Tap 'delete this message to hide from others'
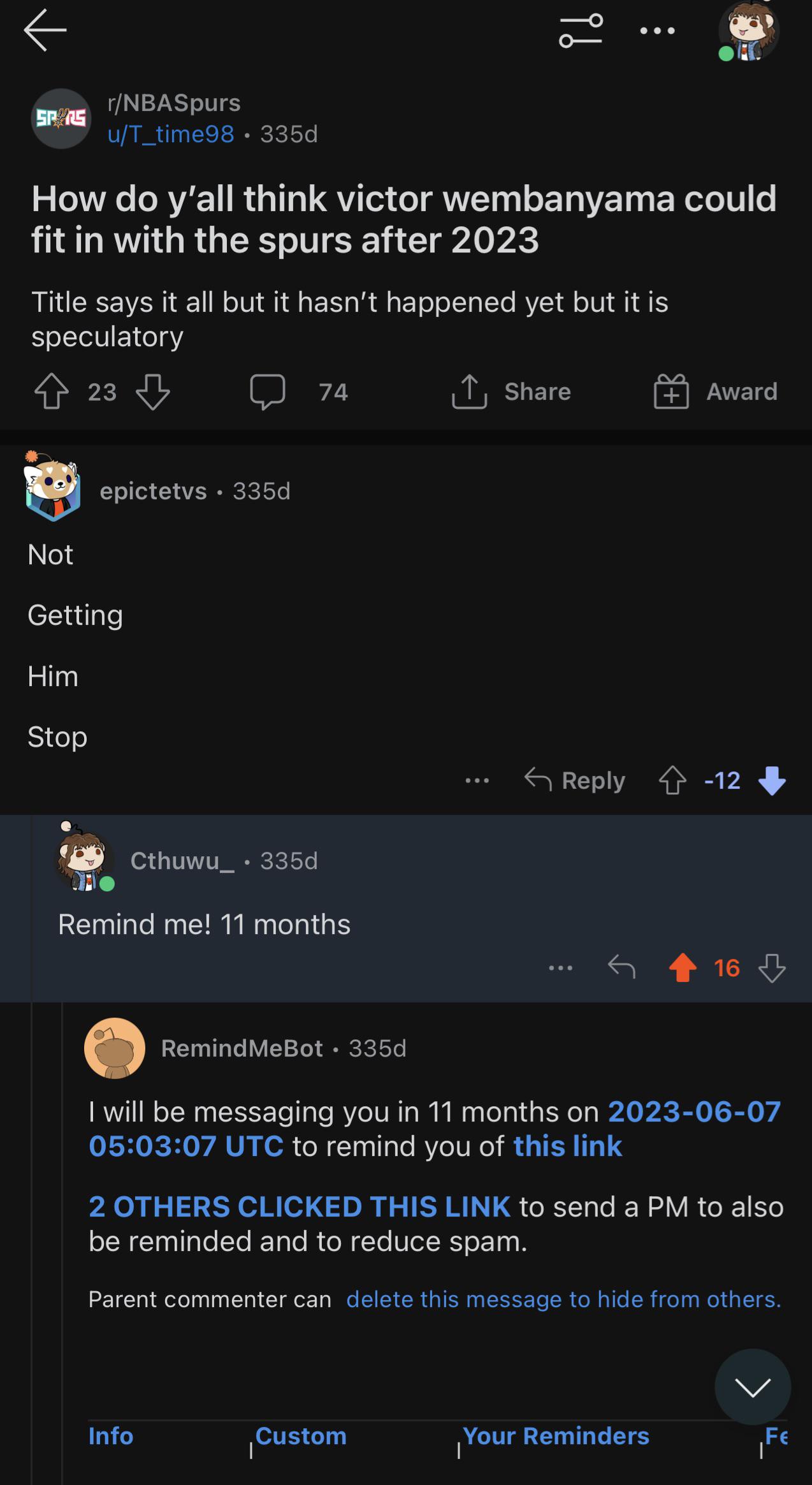Image resolution: width=812 pixels, height=1485 pixels. (x=563, y=1299)
